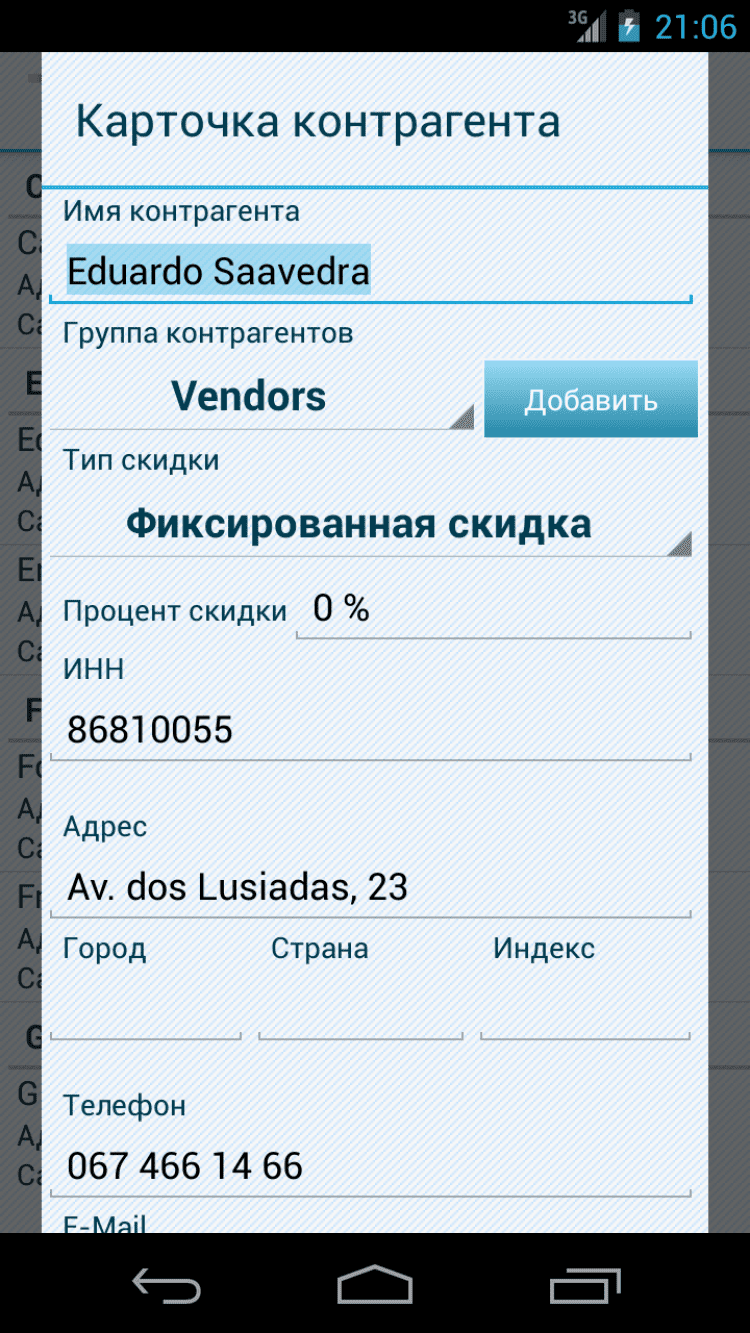This screenshot has height=1333, width=750.
Task: Edit the address Av. dos Lusiadas, 23
Action: (x=370, y=887)
